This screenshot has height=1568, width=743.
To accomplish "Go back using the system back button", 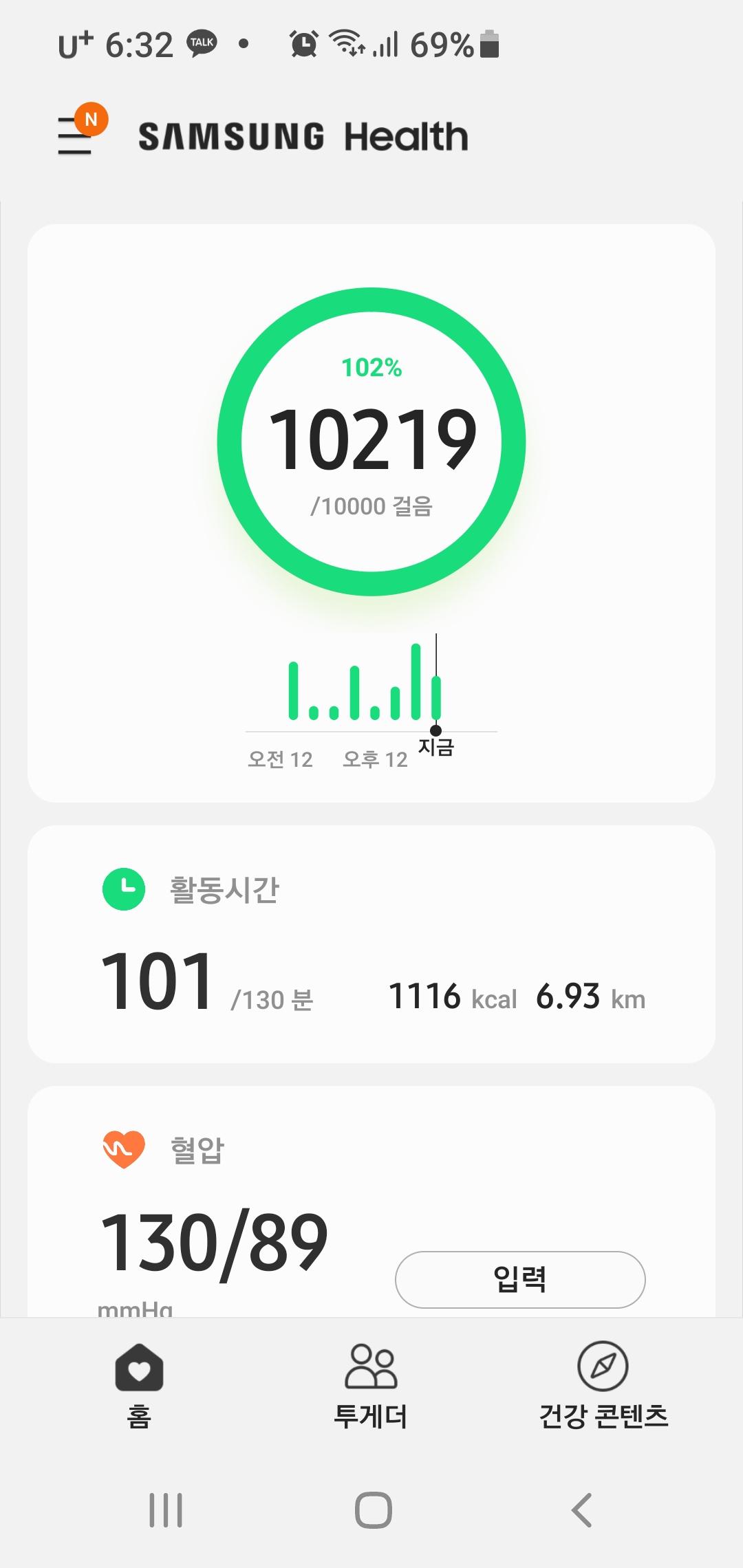I will point(582,1511).
